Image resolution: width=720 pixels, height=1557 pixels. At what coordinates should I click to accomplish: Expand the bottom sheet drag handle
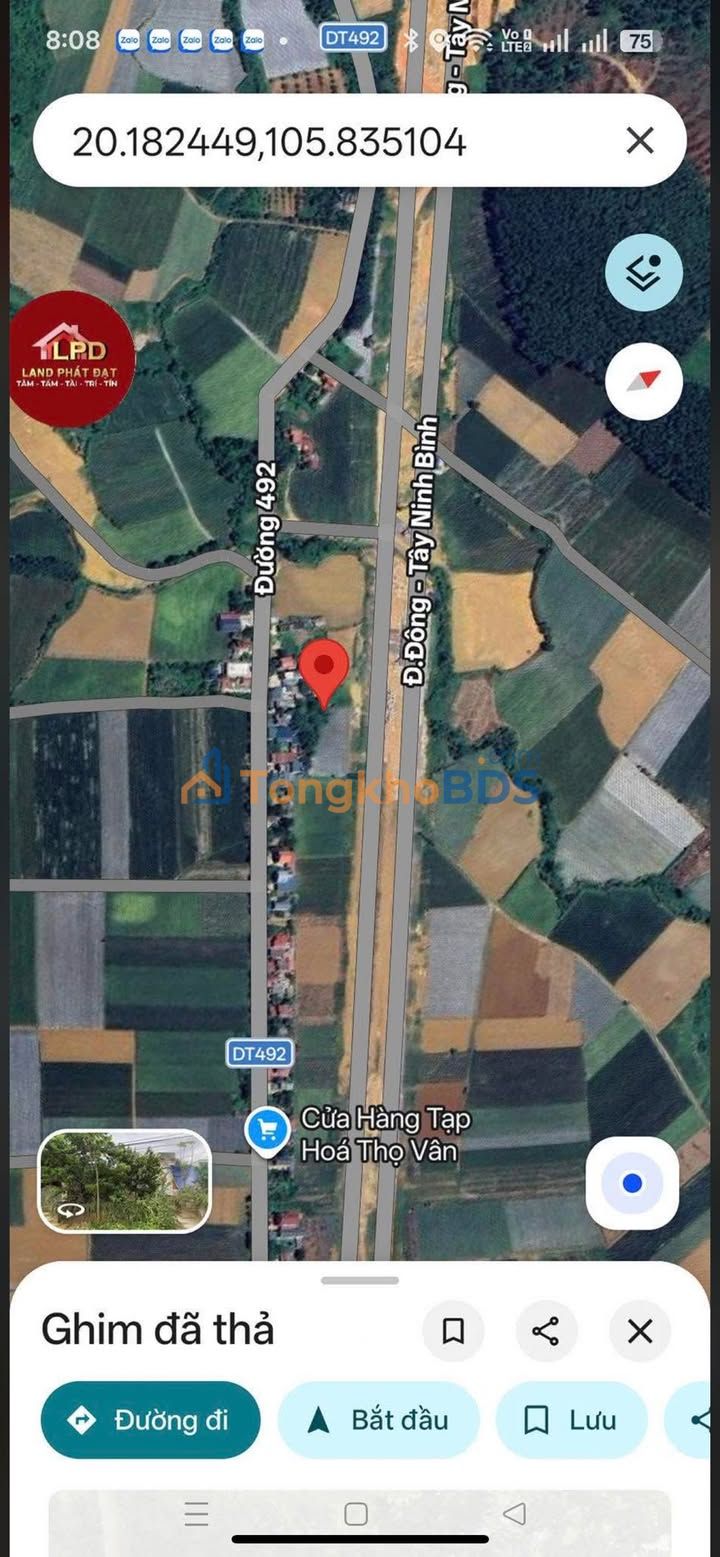(360, 1280)
